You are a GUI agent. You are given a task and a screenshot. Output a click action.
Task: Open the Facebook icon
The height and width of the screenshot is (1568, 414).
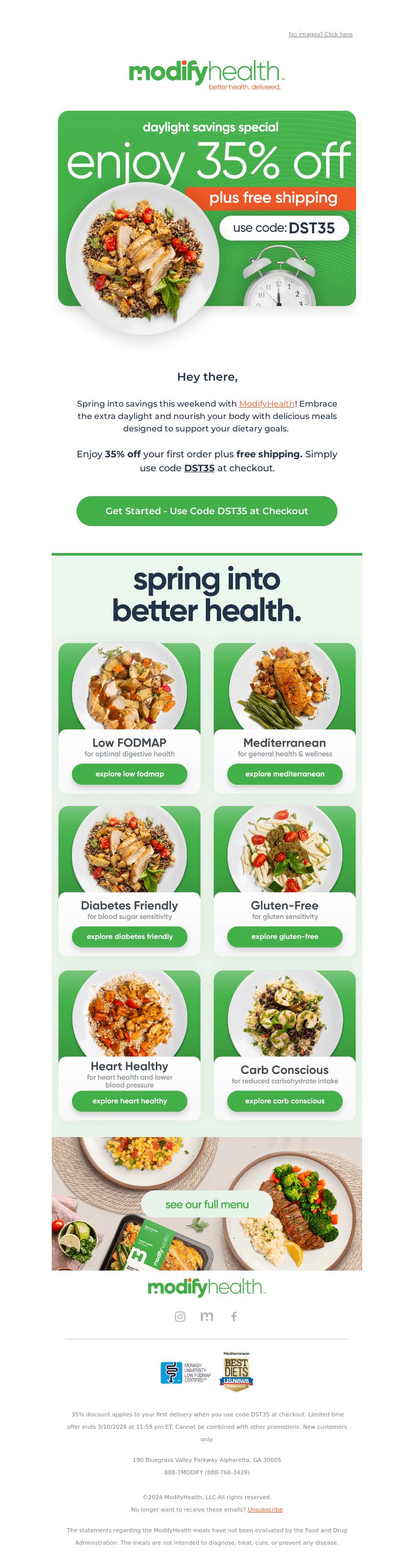[234, 1316]
